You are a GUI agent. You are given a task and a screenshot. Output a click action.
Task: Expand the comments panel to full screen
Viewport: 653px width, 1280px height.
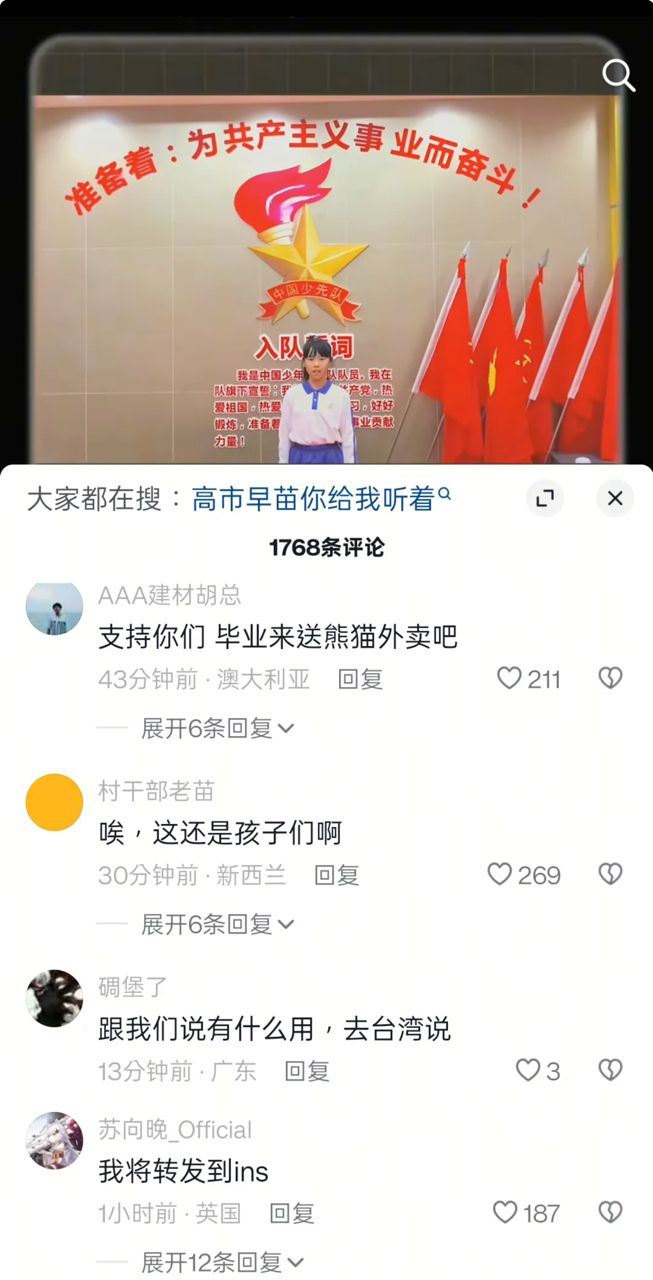pyautogui.click(x=545, y=498)
